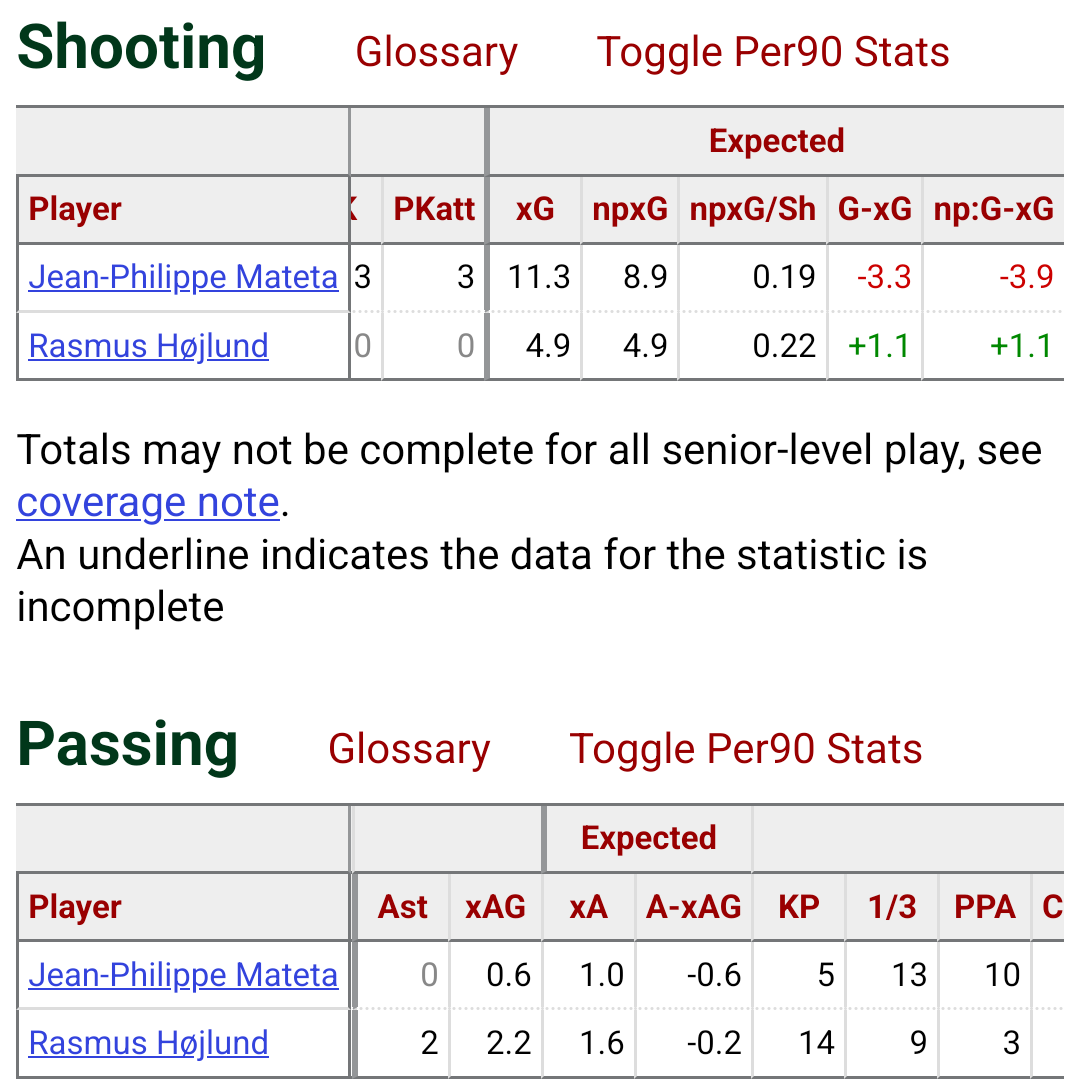Image resolution: width=1080 pixels, height=1088 pixels.
Task: Open Rasmus Højlund in Shooting table
Action: (148, 346)
